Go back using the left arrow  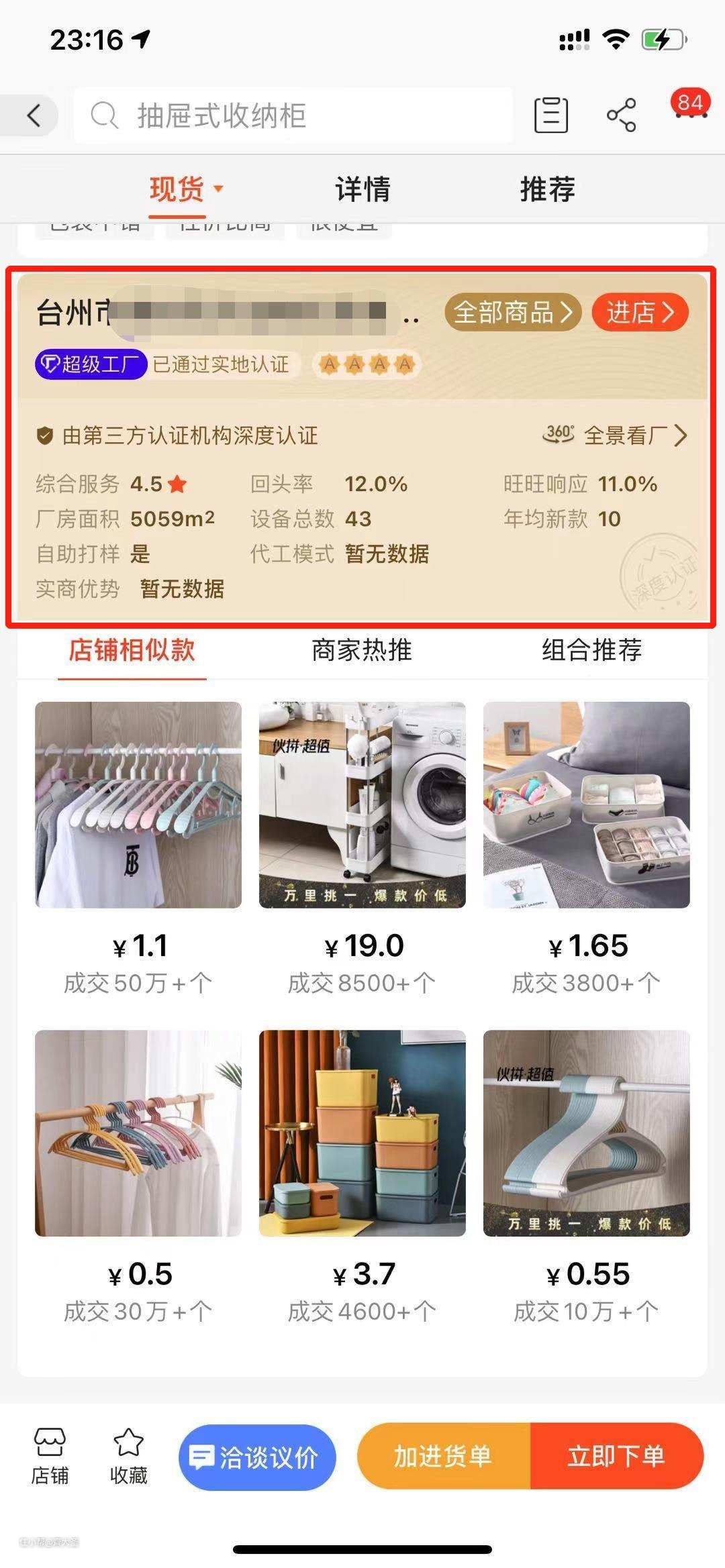coord(34,115)
